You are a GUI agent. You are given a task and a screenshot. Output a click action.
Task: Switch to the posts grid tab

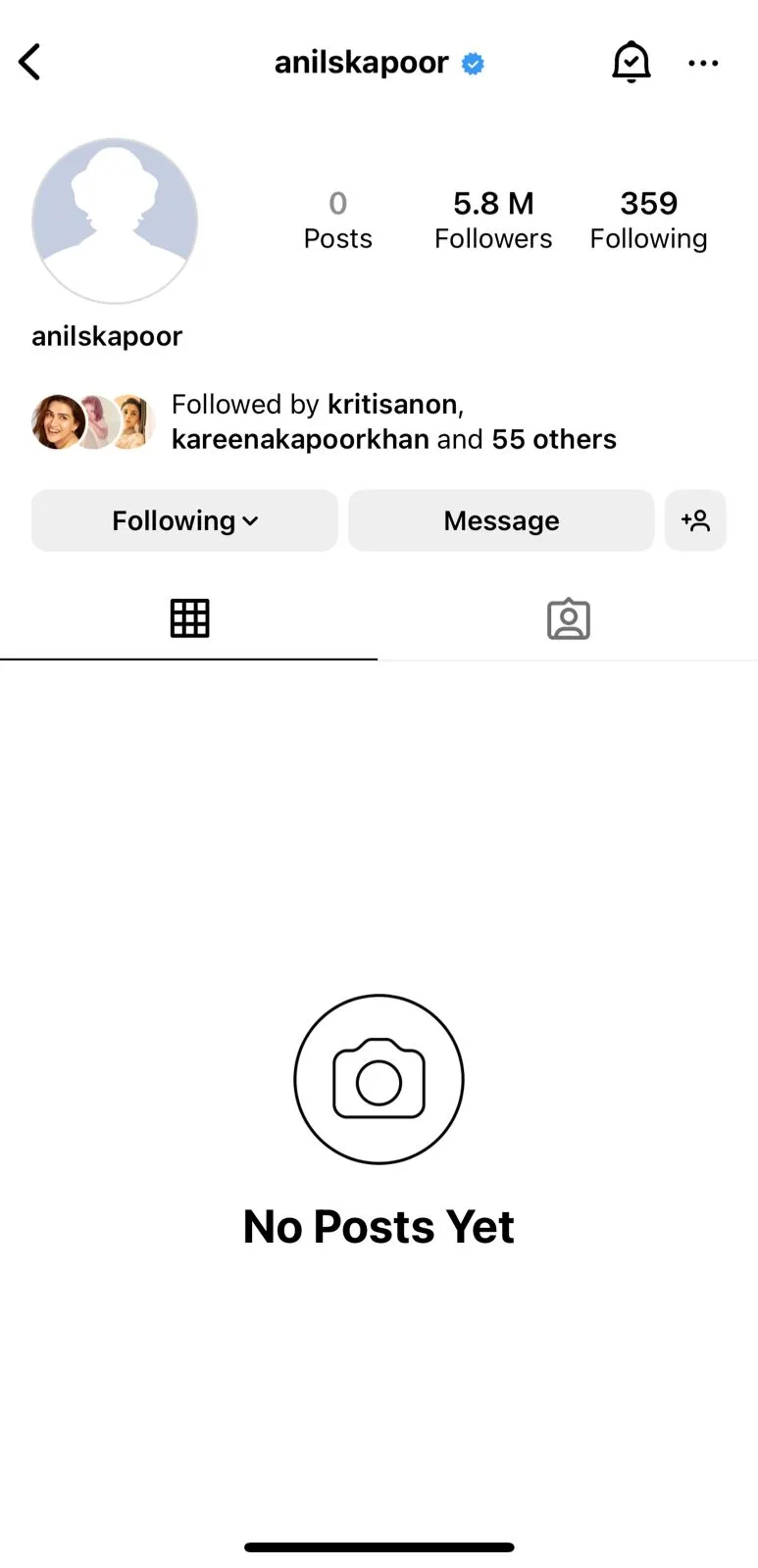tap(189, 618)
